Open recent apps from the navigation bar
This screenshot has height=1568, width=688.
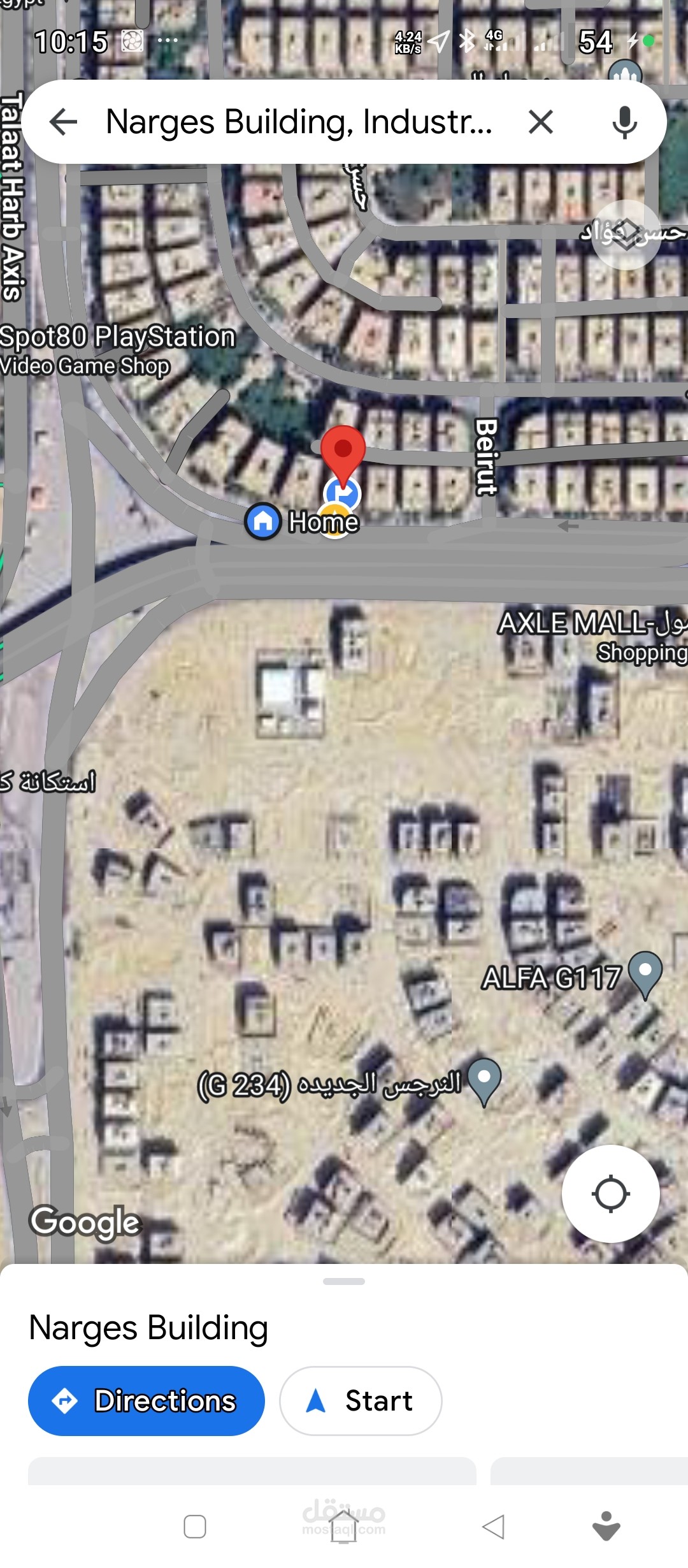pyautogui.click(x=195, y=1527)
